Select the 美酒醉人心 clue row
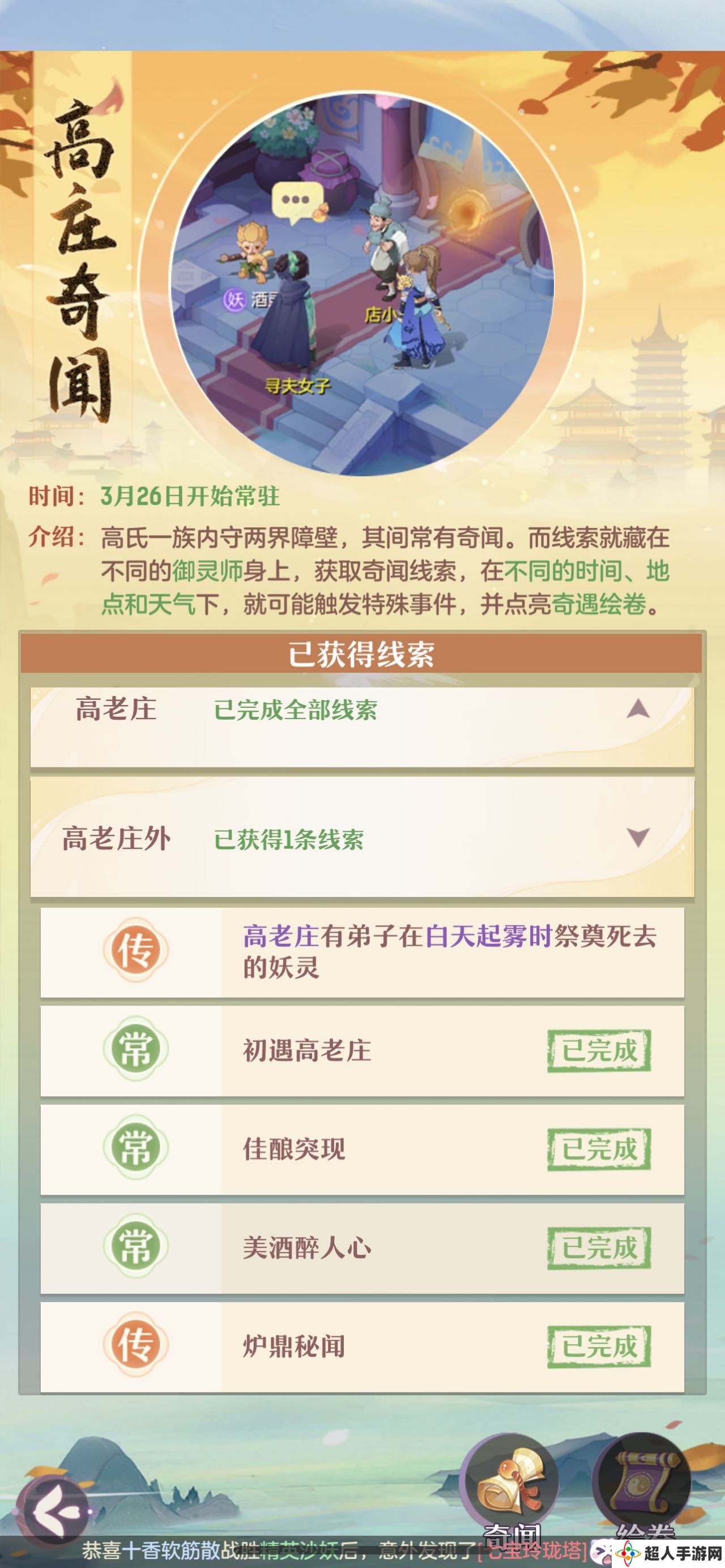 tap(362, 1248)
